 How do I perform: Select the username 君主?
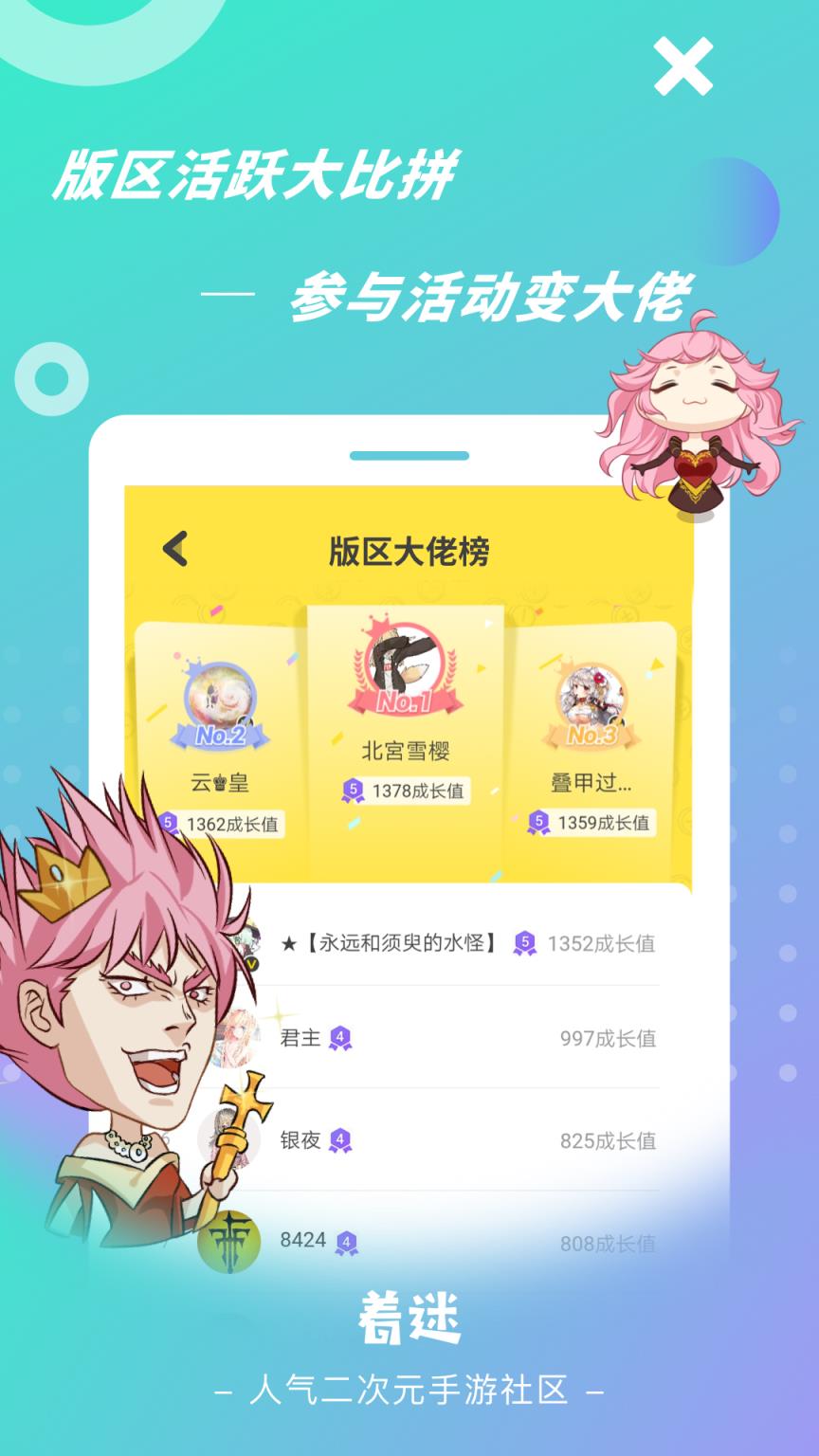(x=299, y=1038)
